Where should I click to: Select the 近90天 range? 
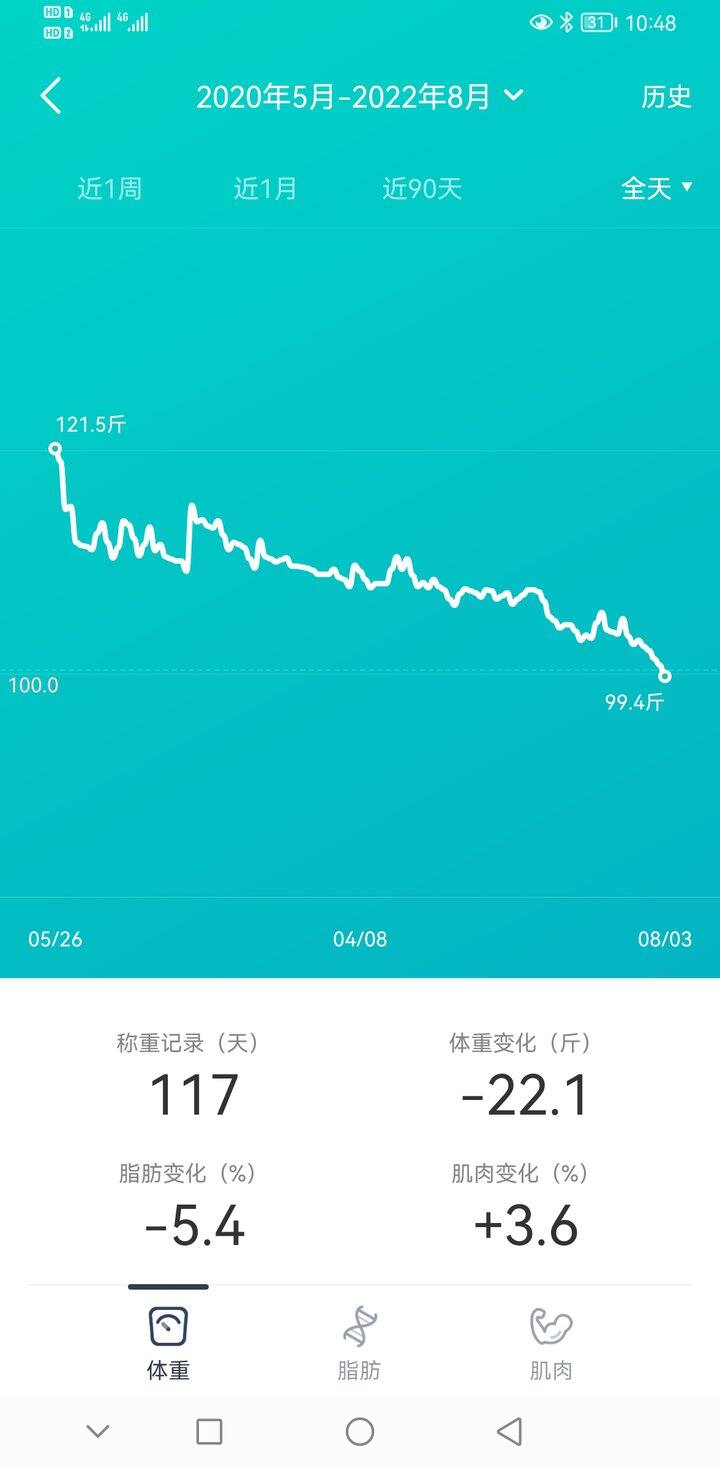[x=422, y=188]
